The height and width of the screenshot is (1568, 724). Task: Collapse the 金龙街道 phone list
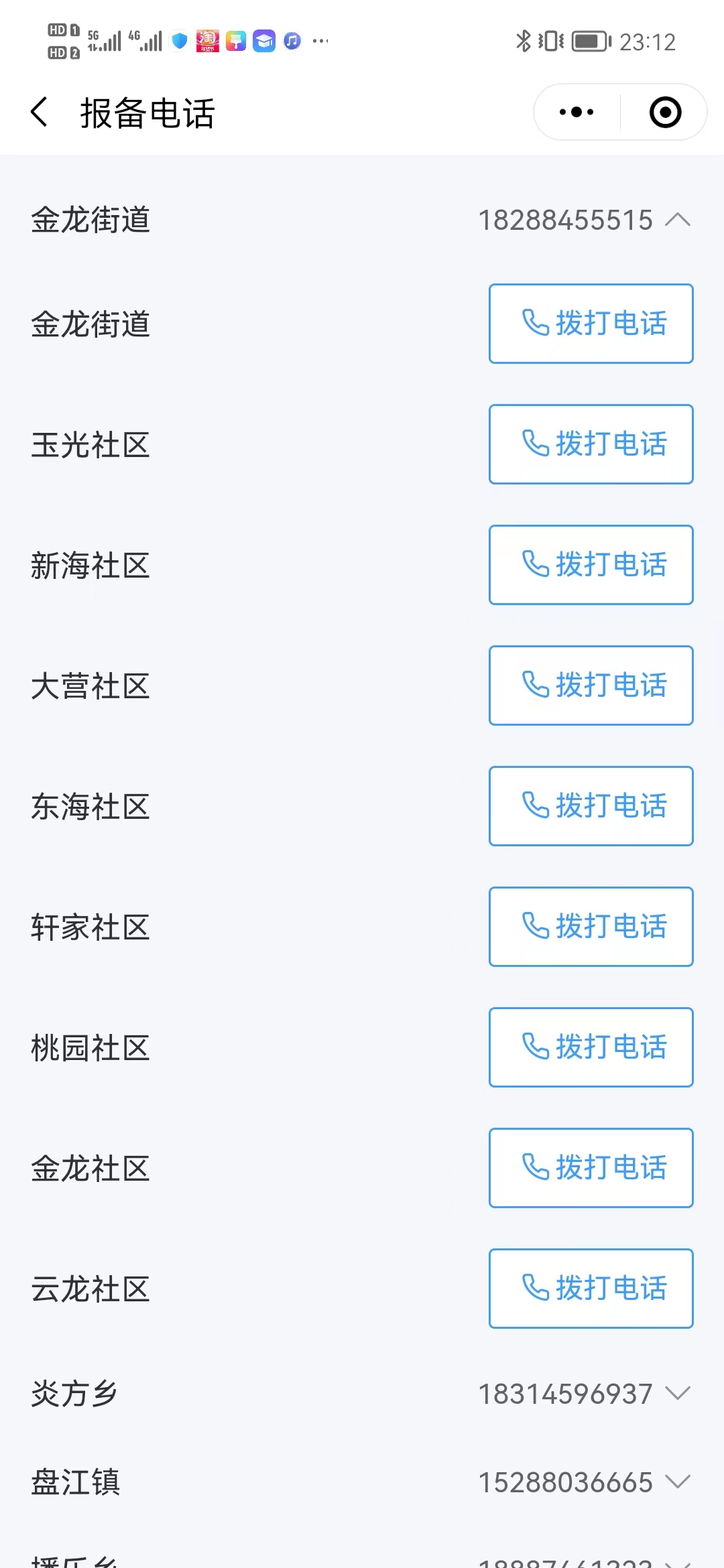[678, 220]
